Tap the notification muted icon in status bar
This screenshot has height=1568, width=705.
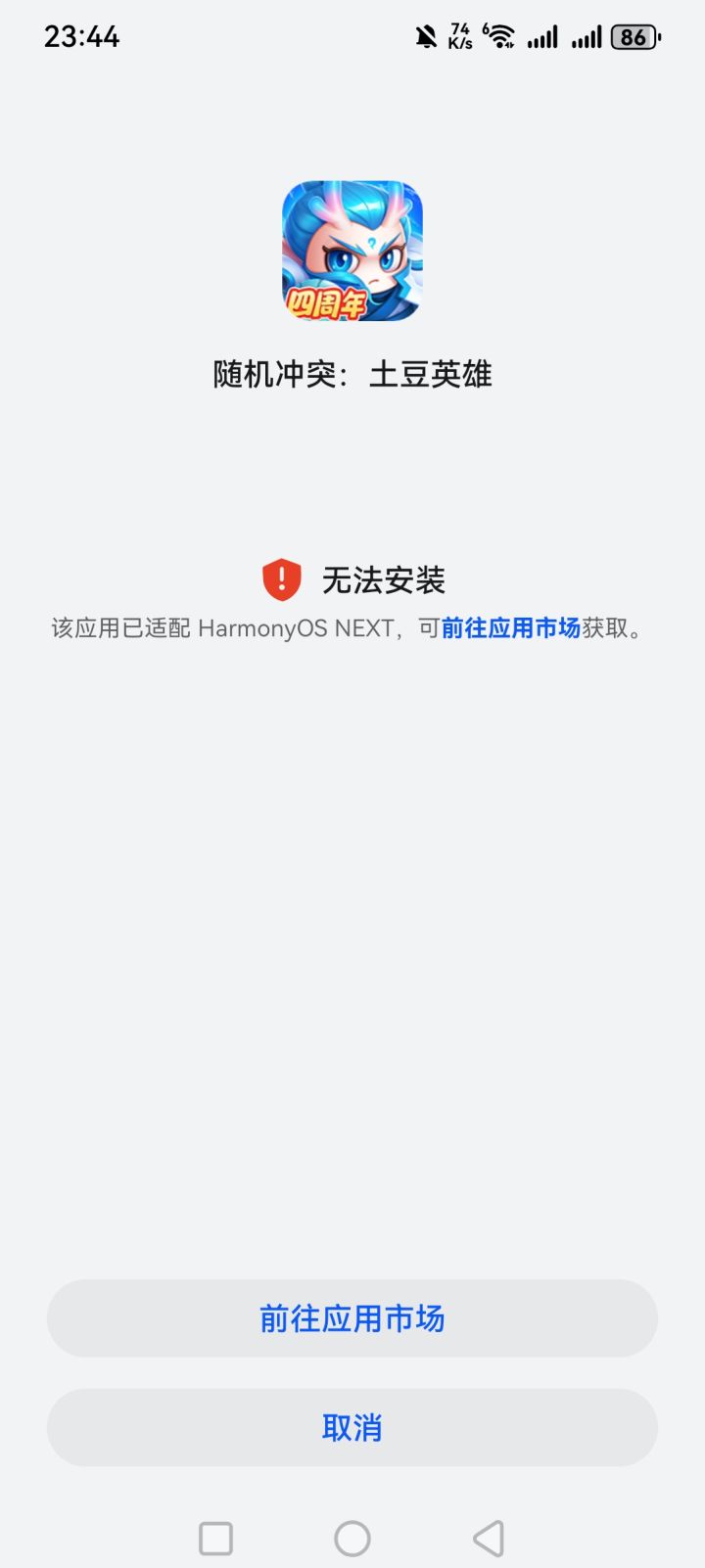tap(425, 35)
